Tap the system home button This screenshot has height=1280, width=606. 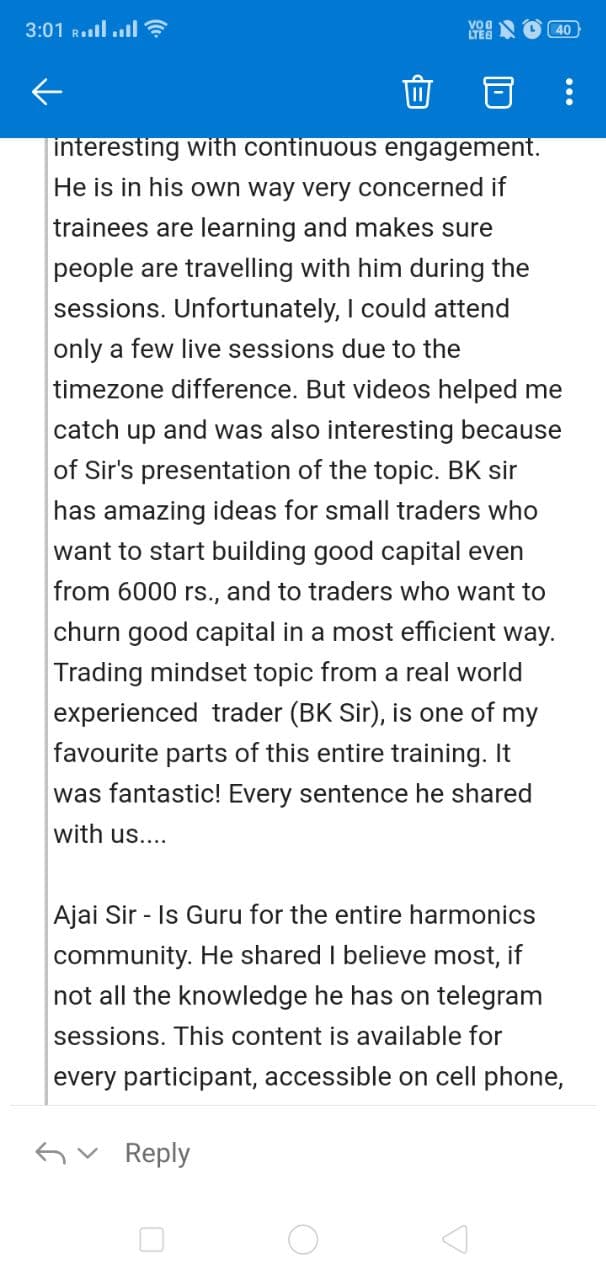[304, 1240]
